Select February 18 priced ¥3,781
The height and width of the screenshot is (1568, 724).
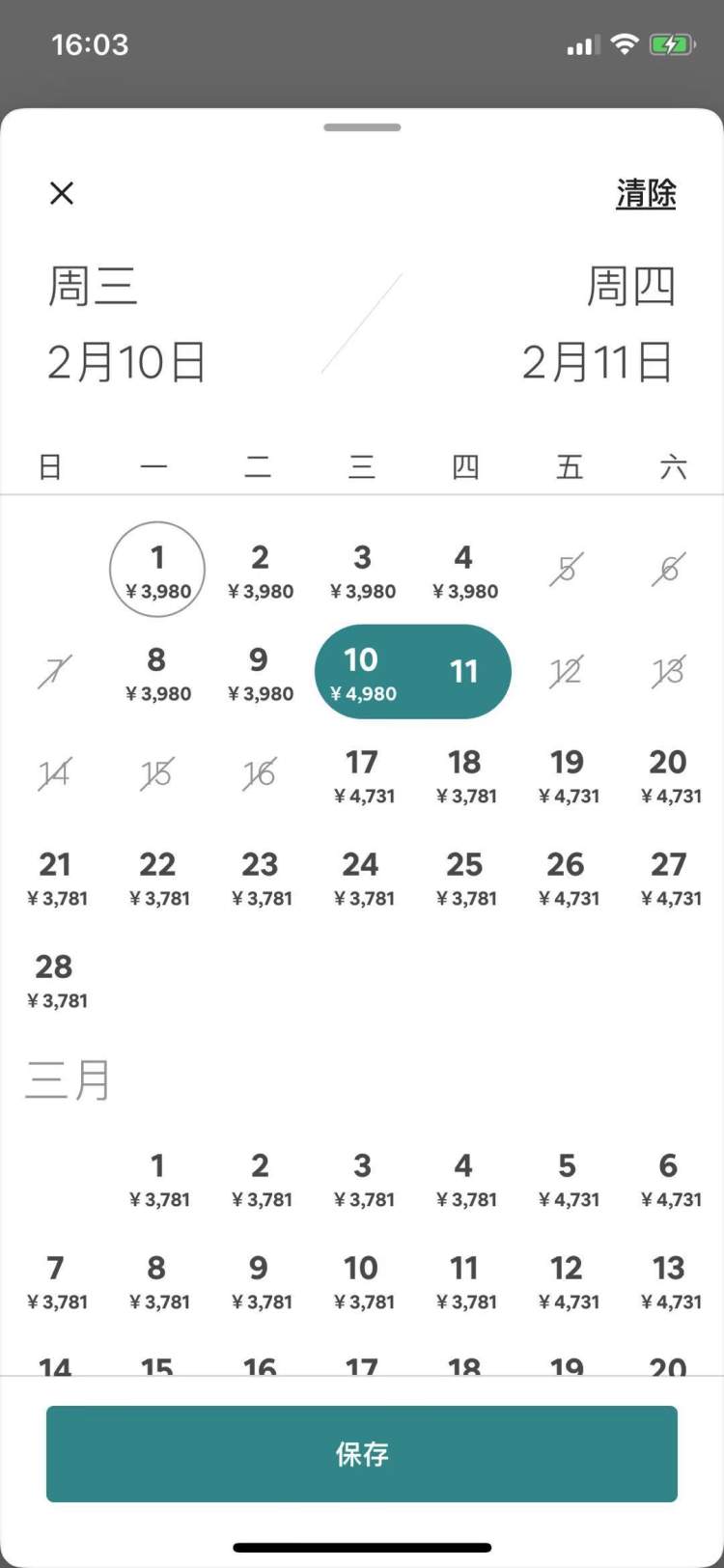464,775
